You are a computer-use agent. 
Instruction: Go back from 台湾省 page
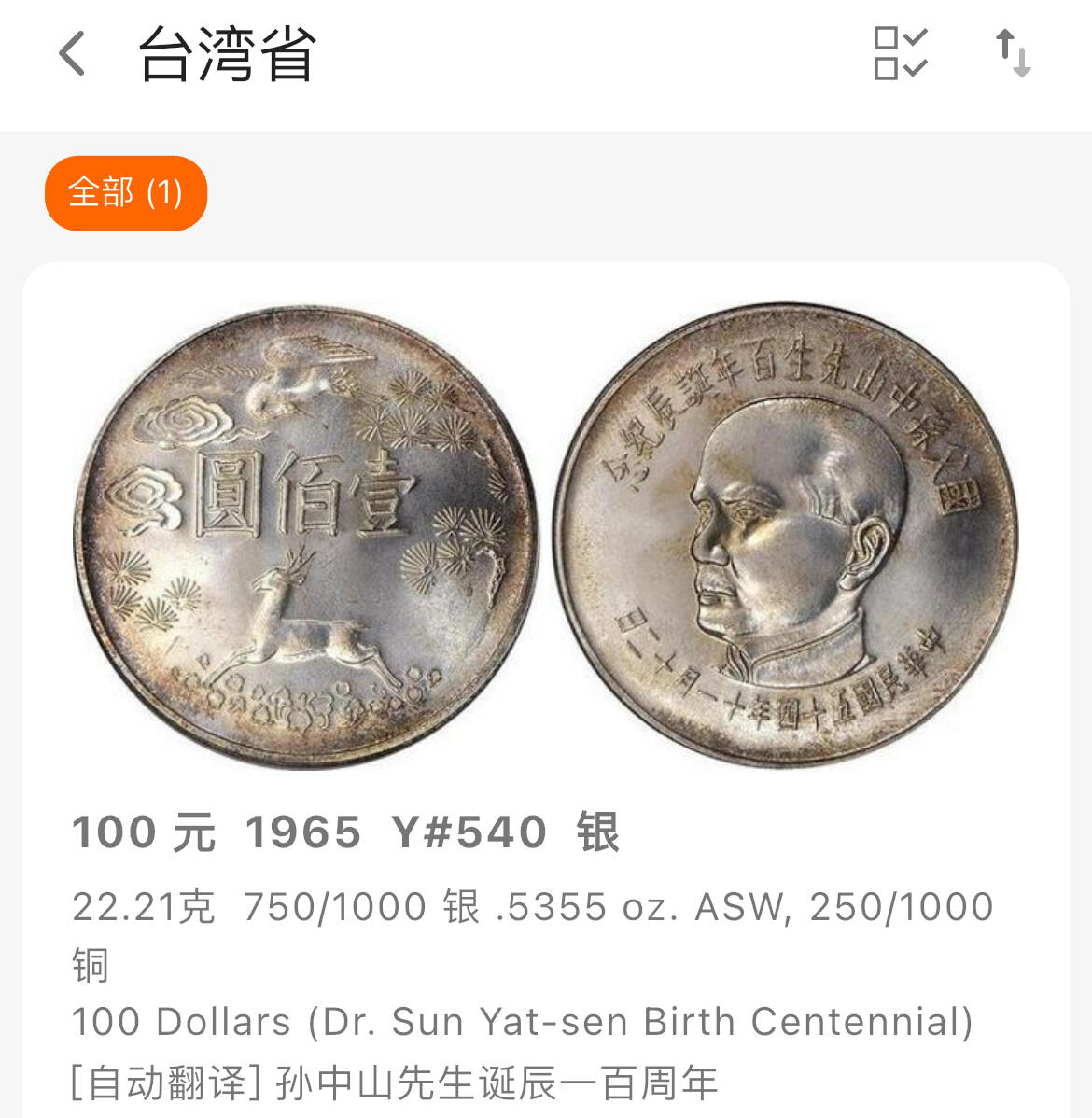(x=72, y=53)
